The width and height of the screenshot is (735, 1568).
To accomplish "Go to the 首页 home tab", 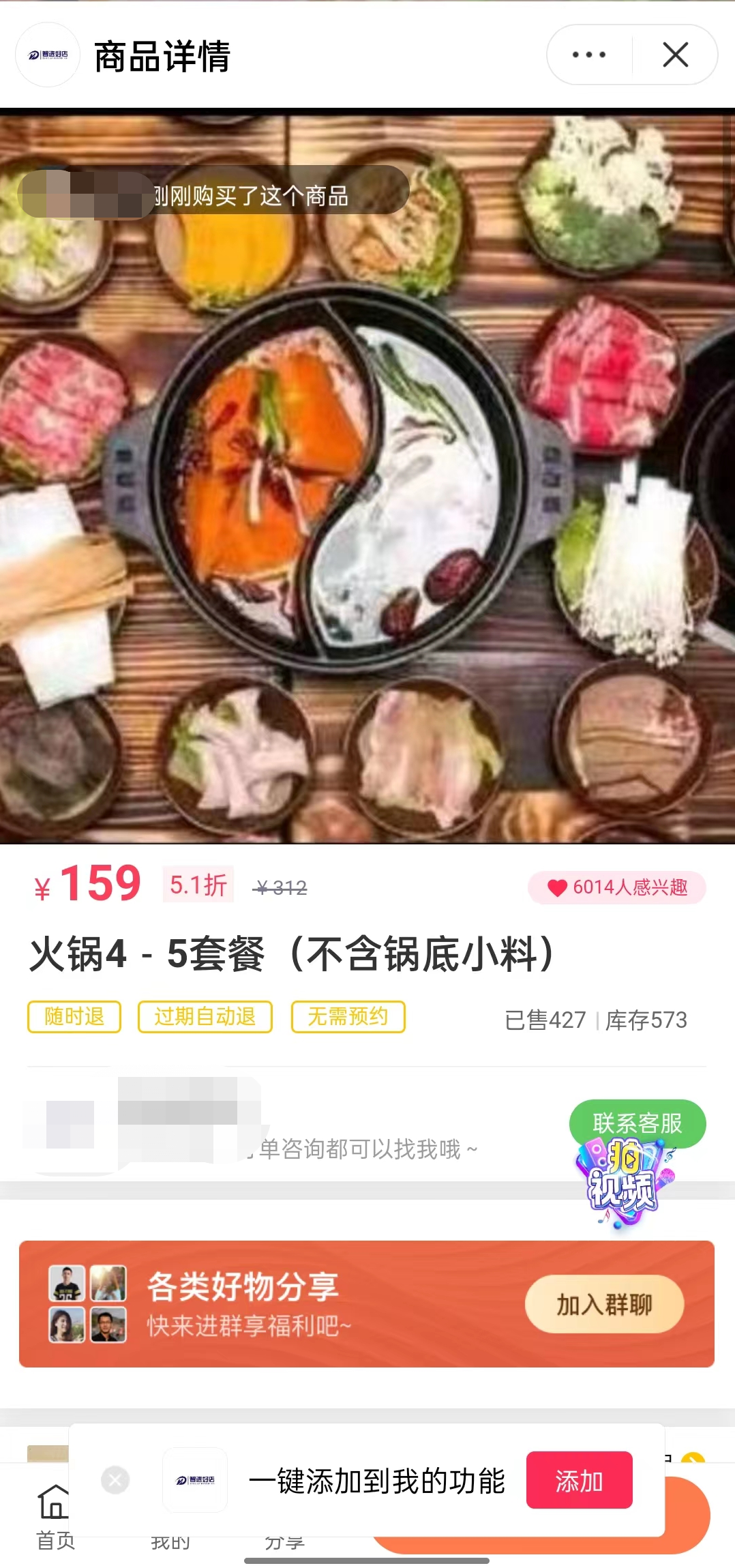I will click(x=55, y=1514).
